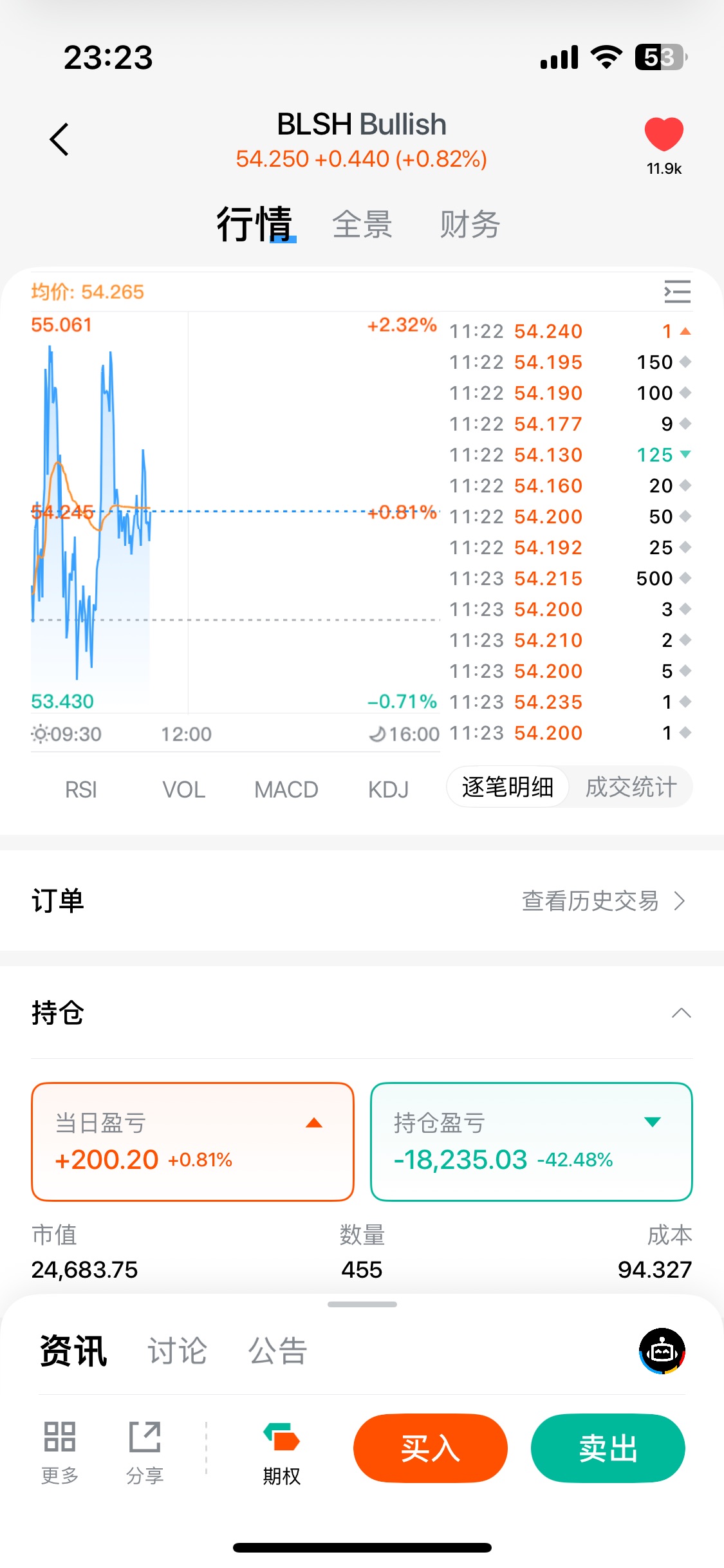The image size is (724, 1568).
Task: Tap the 卖出 button
Action: 608,1448
